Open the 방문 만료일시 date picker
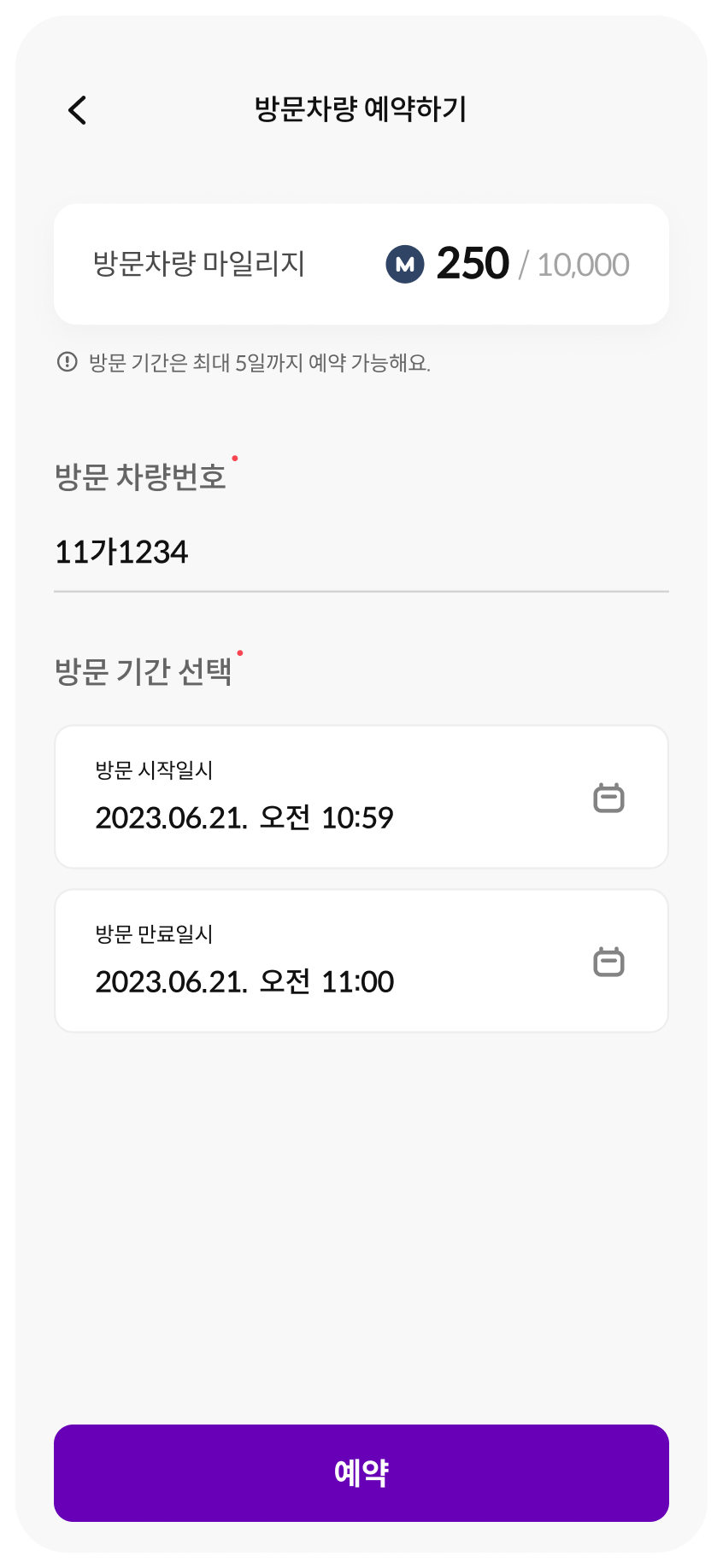This screenshot has width=723, height=1568. (x=608, y=962)
